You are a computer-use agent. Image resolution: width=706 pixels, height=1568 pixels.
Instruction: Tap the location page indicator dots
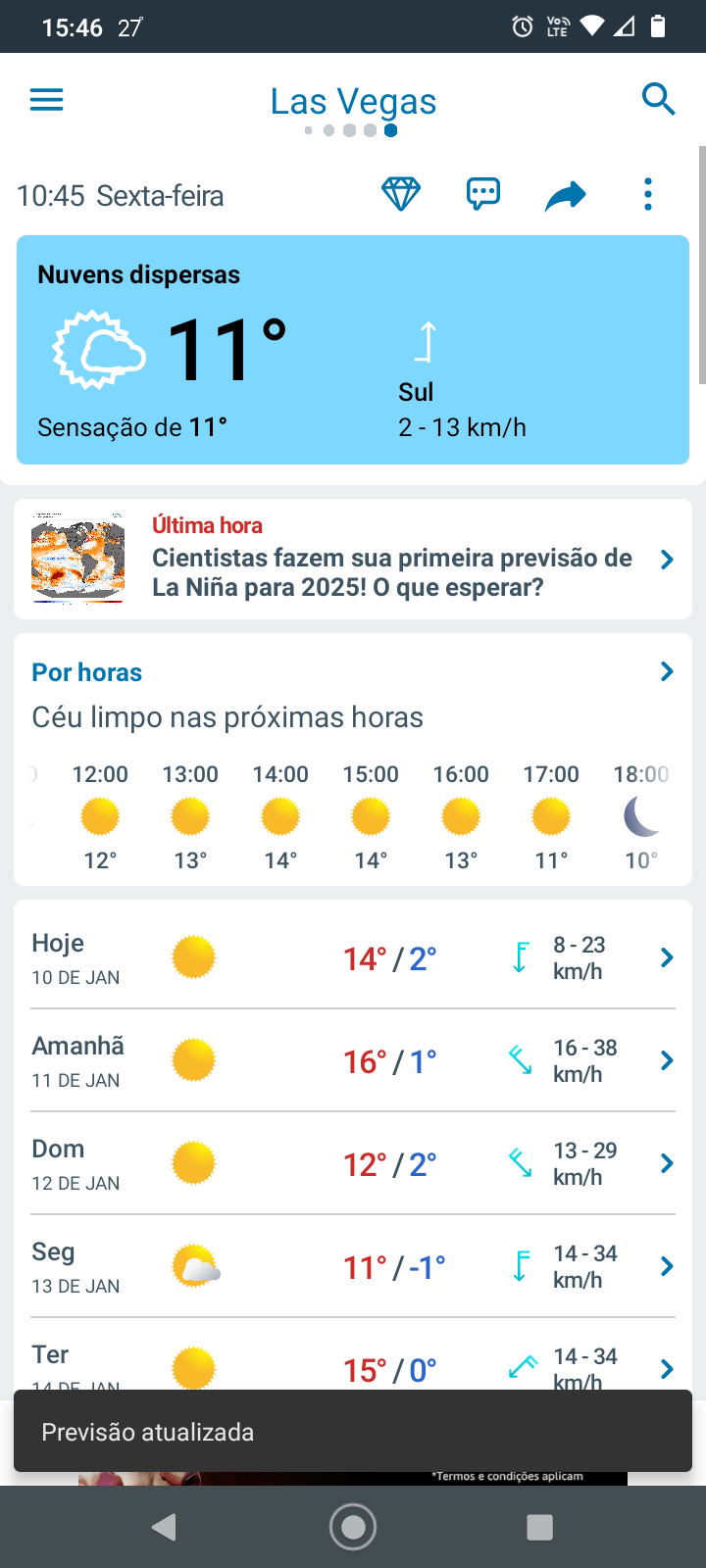[x=351, y=130]
